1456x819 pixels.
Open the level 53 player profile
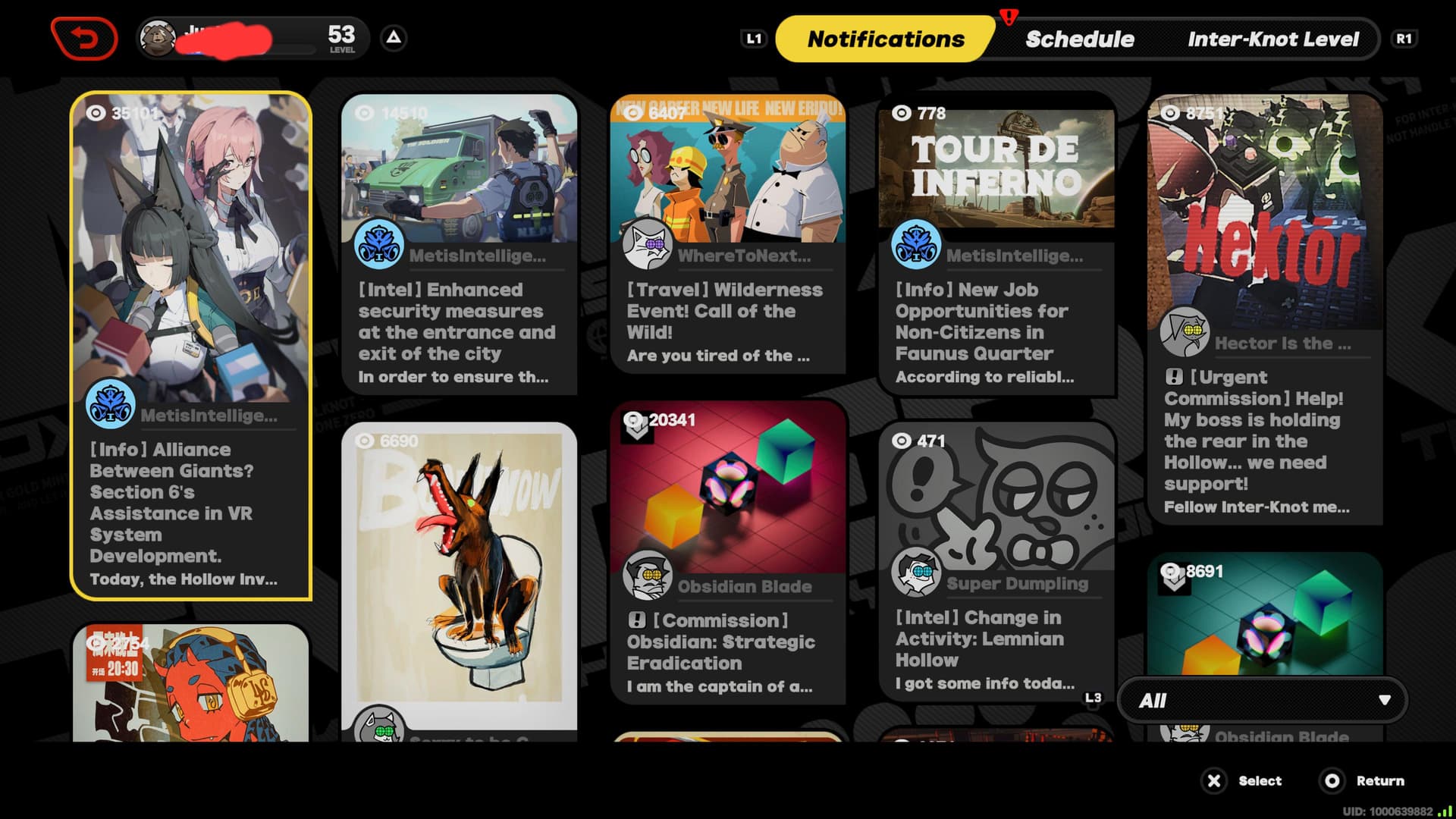(x=252, y=38)
